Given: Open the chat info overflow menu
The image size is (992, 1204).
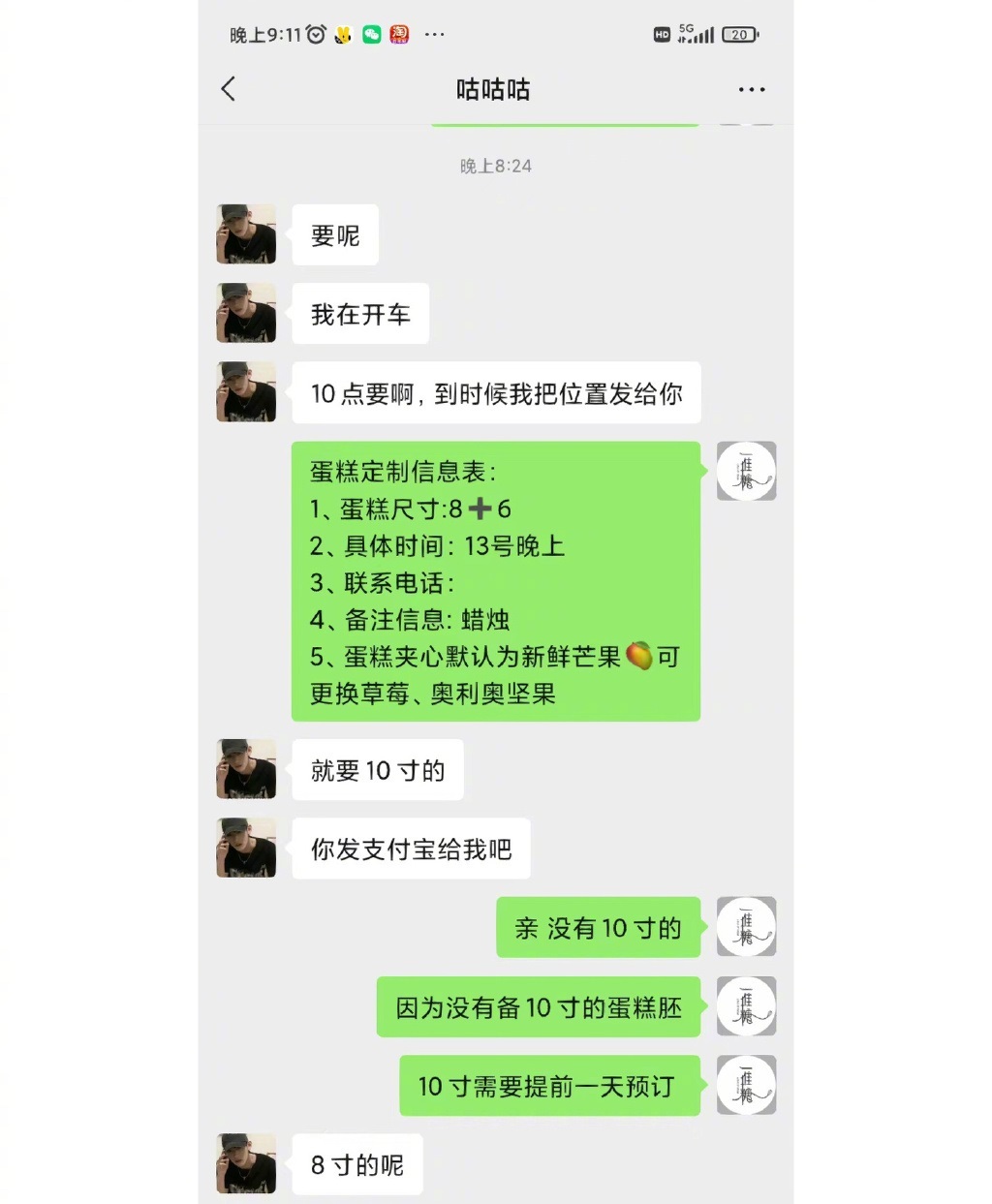Looking at the screenshot, I should click(x=751, y=89).
